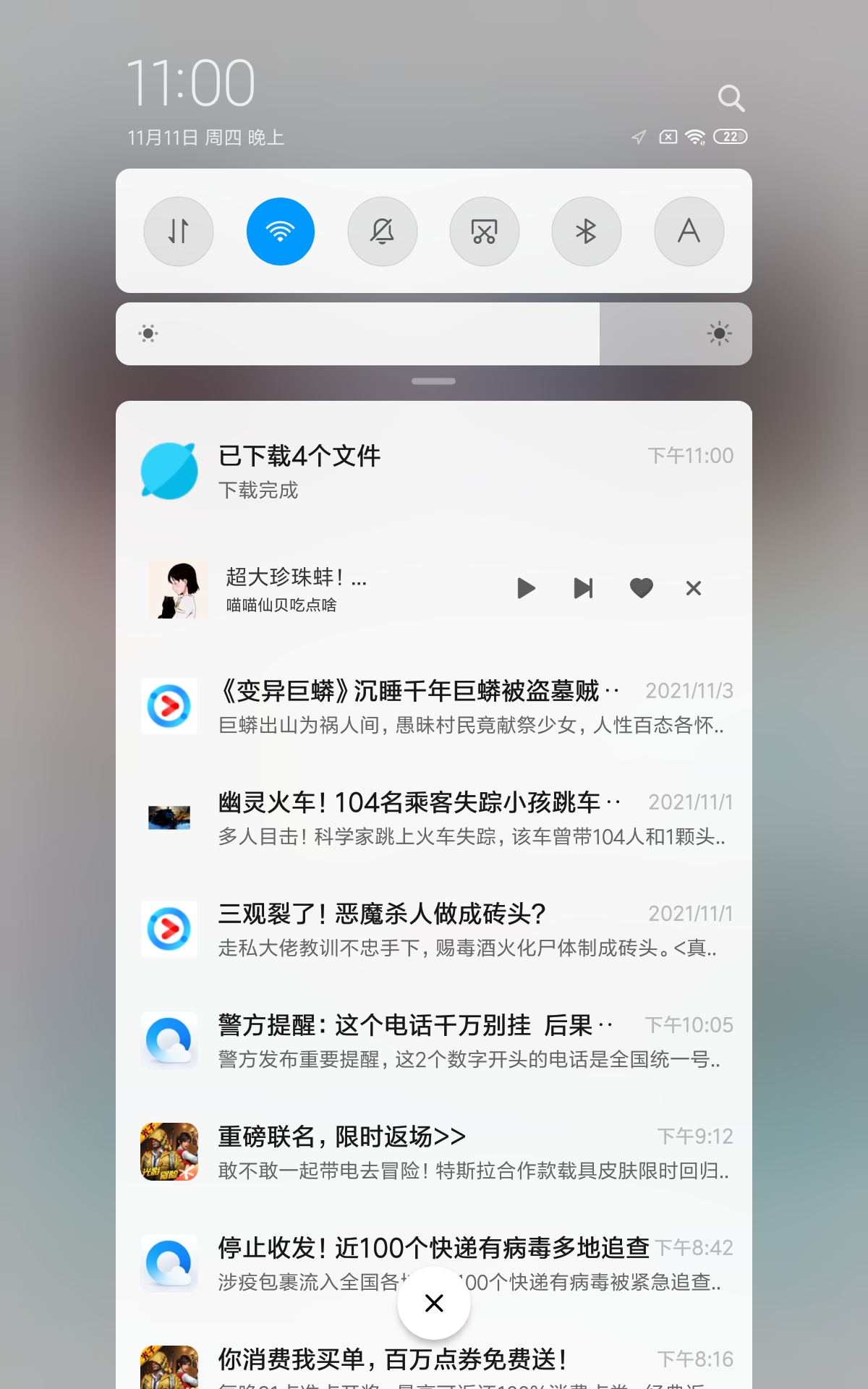The image size is (868, 1389).
Task: Open the 三观裂了!恶魔杀人做成砖头 notification
Action: (x=434, y=930)
